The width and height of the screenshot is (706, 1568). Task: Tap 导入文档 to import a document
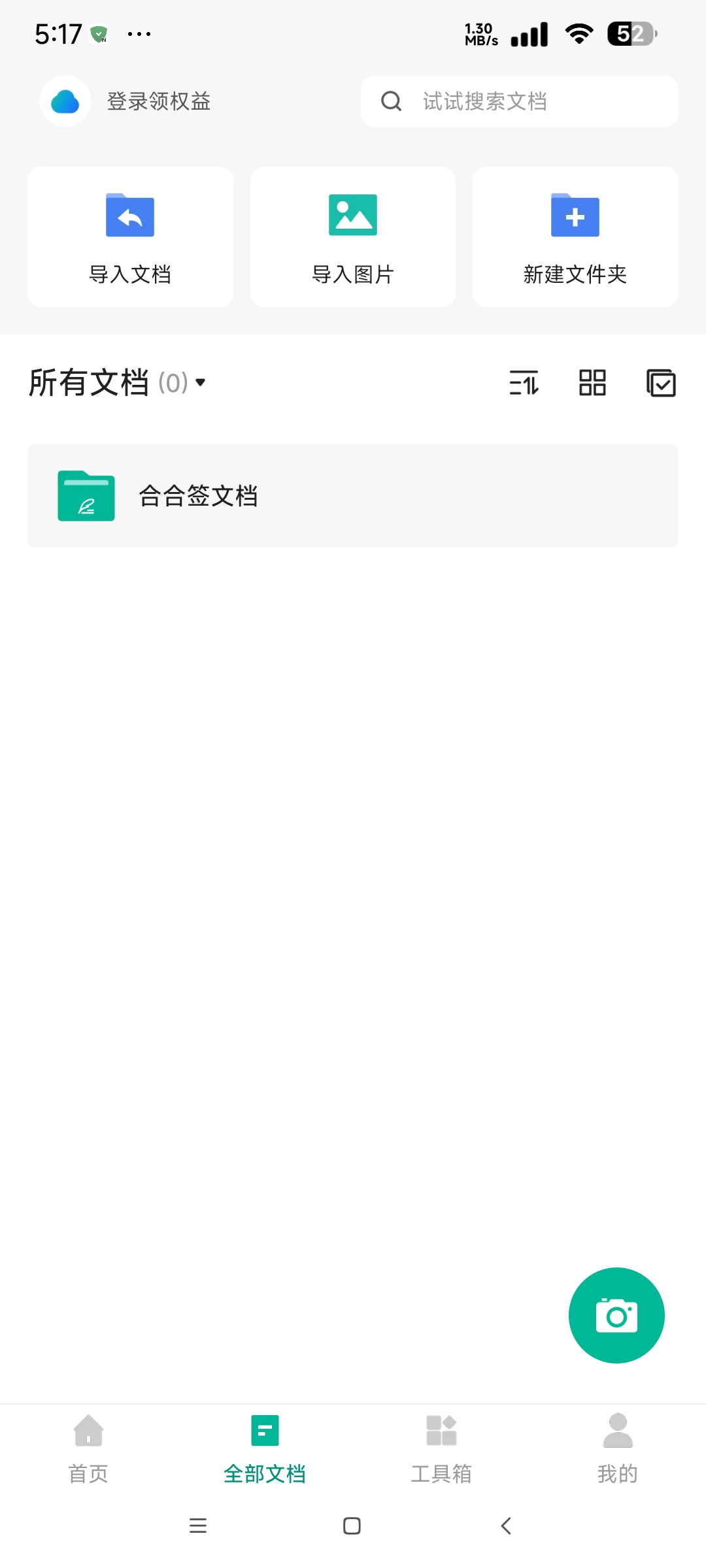point(130,237)
